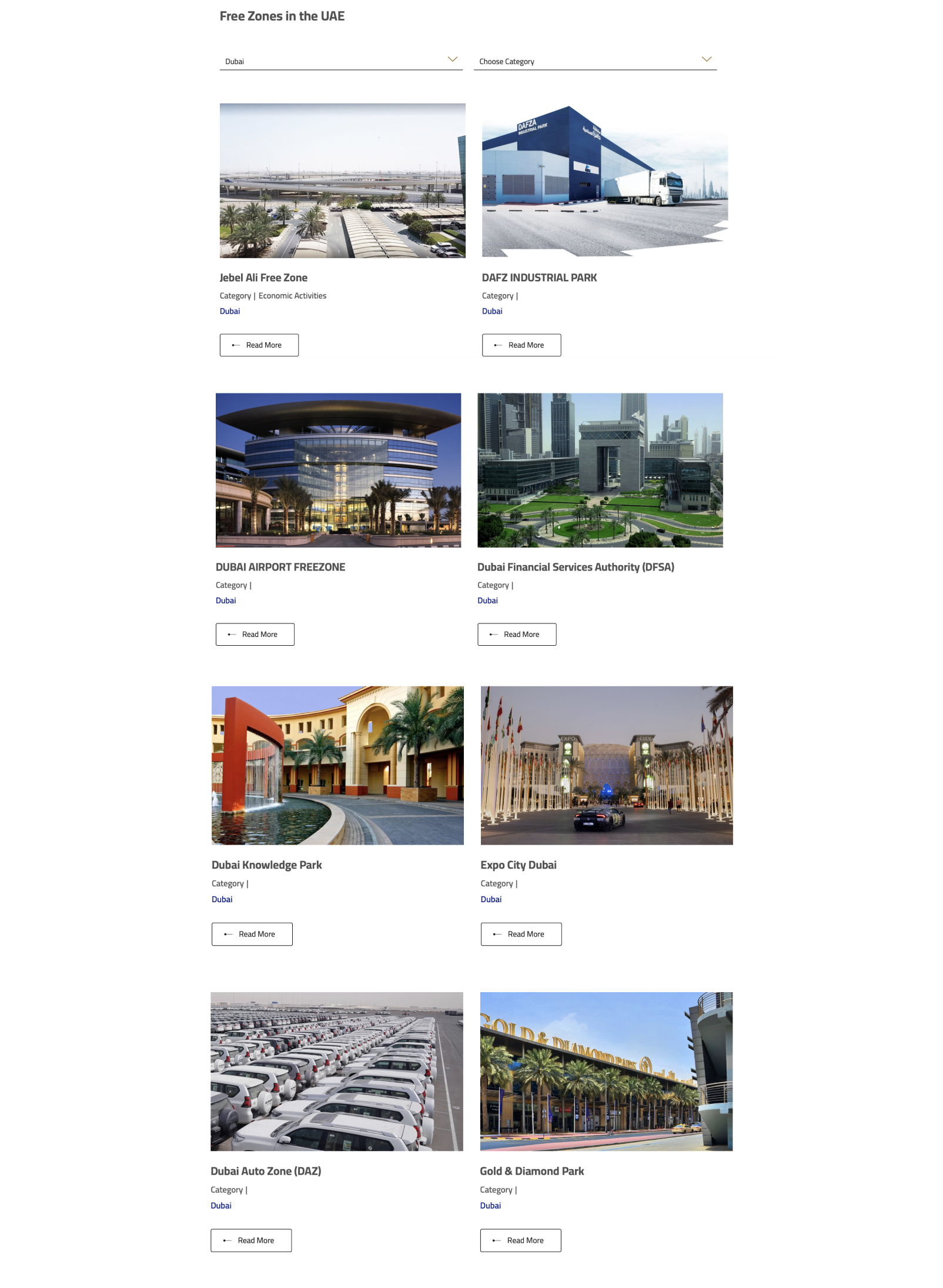The width and height of the screenshot is (943, 1288).
Task: Open the Jebel Ali Free Zone image
Action: click(x=342, y=181)
